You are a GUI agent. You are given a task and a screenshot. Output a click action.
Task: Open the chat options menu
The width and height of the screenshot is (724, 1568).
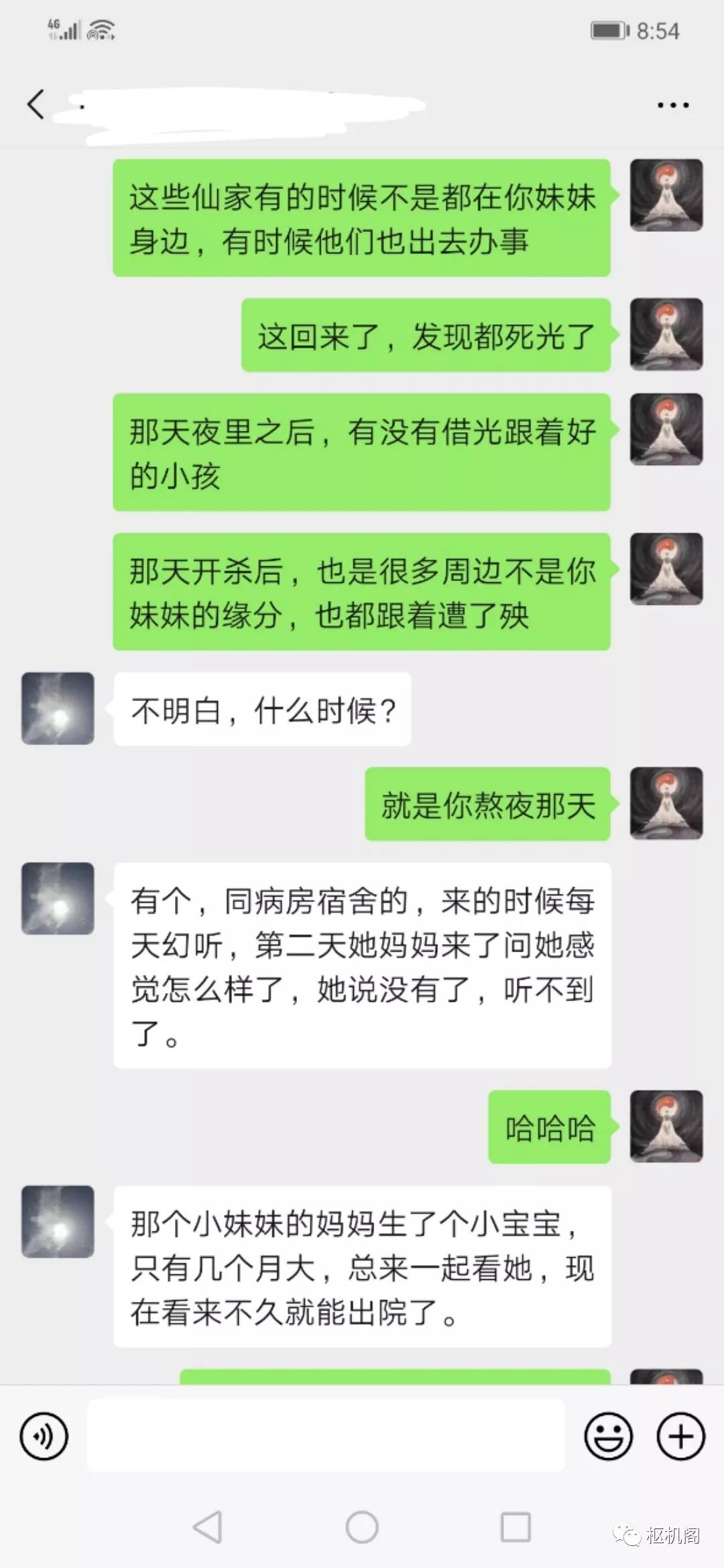(672, 105)
